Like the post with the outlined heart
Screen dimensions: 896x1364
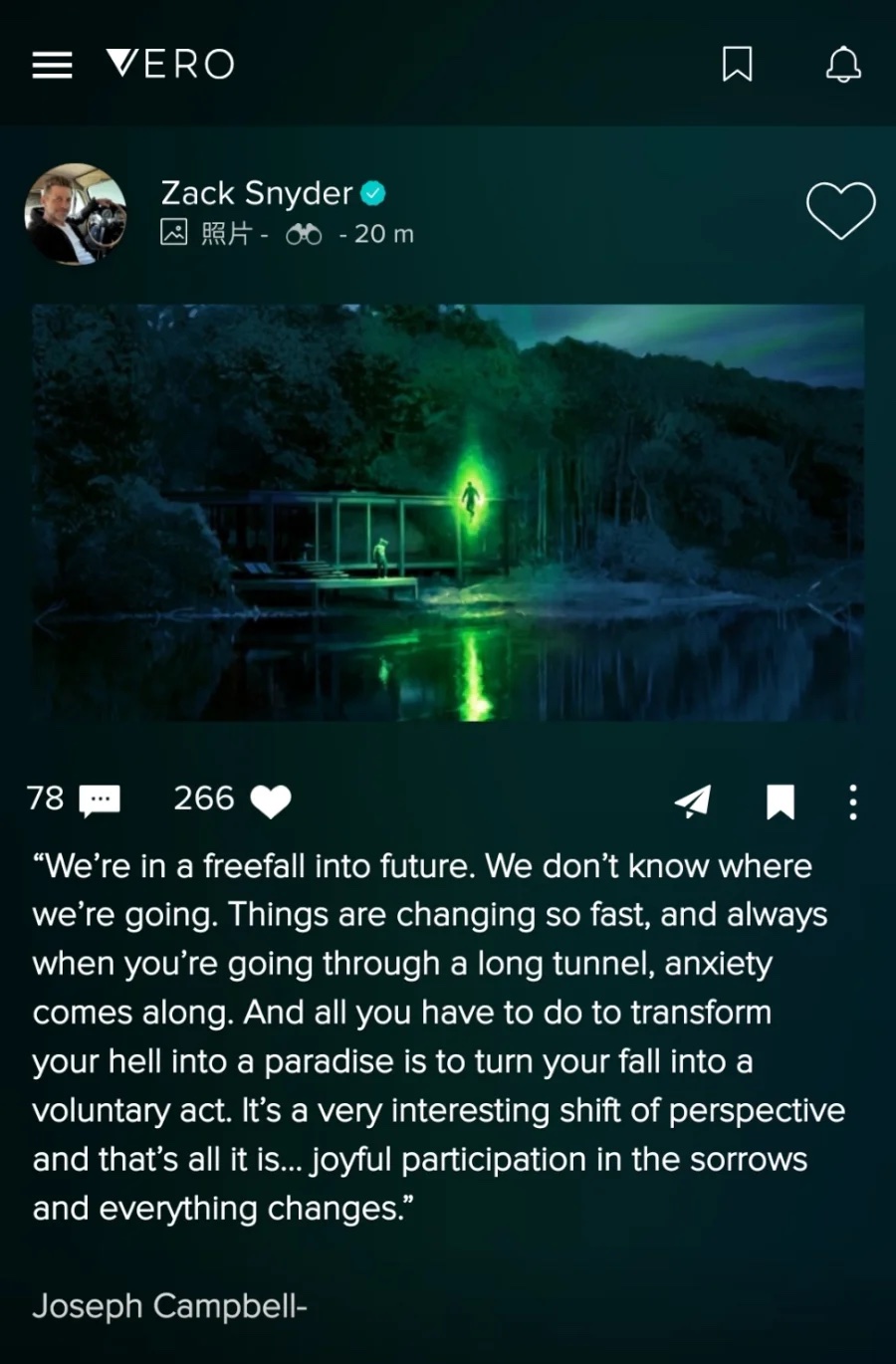coord(840,210)
